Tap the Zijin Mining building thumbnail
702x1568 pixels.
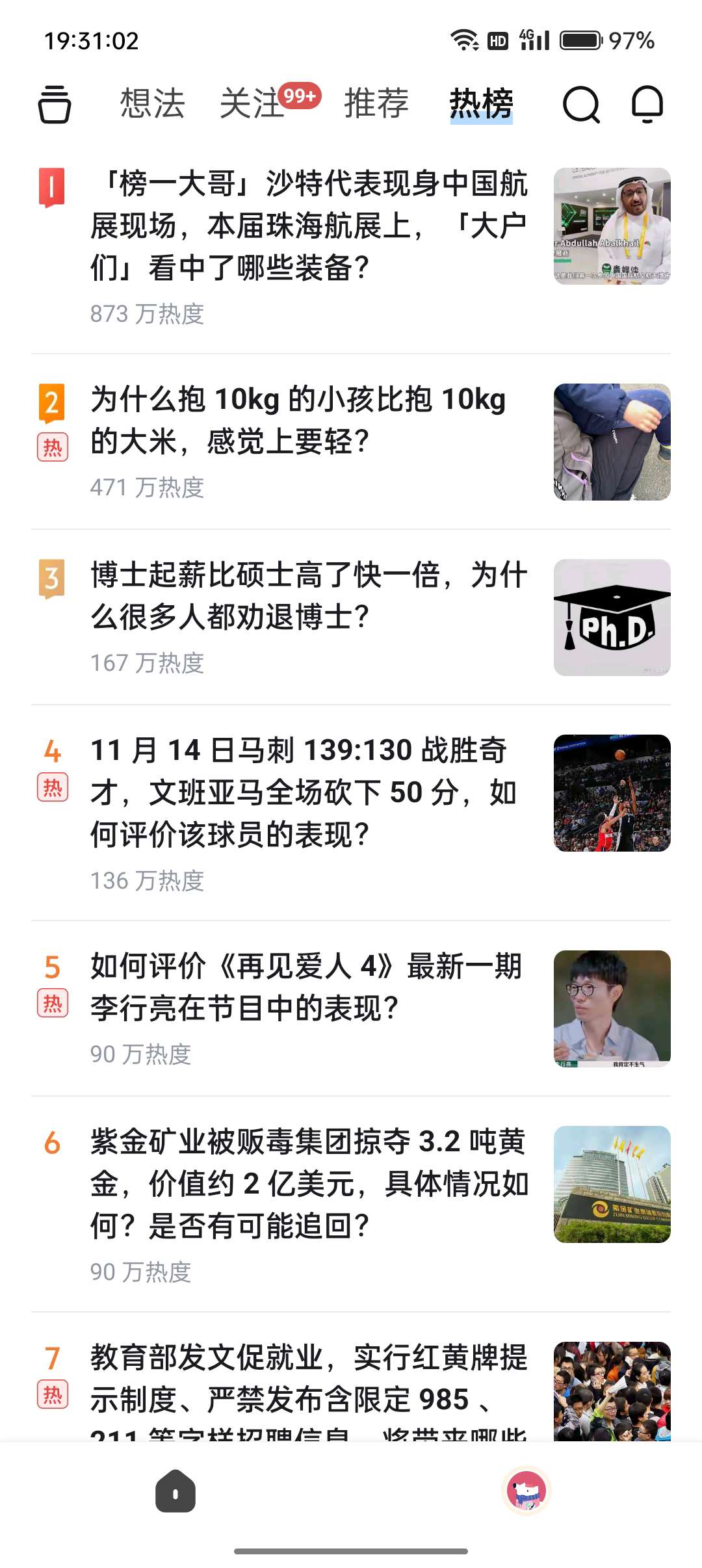tap(612, 1186)
